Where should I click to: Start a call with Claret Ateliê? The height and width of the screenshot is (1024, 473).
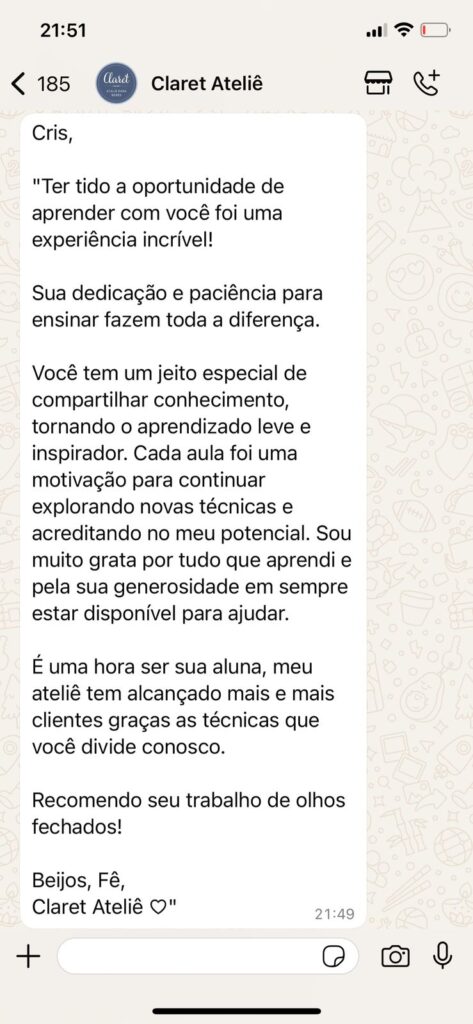tap(427, 83)
